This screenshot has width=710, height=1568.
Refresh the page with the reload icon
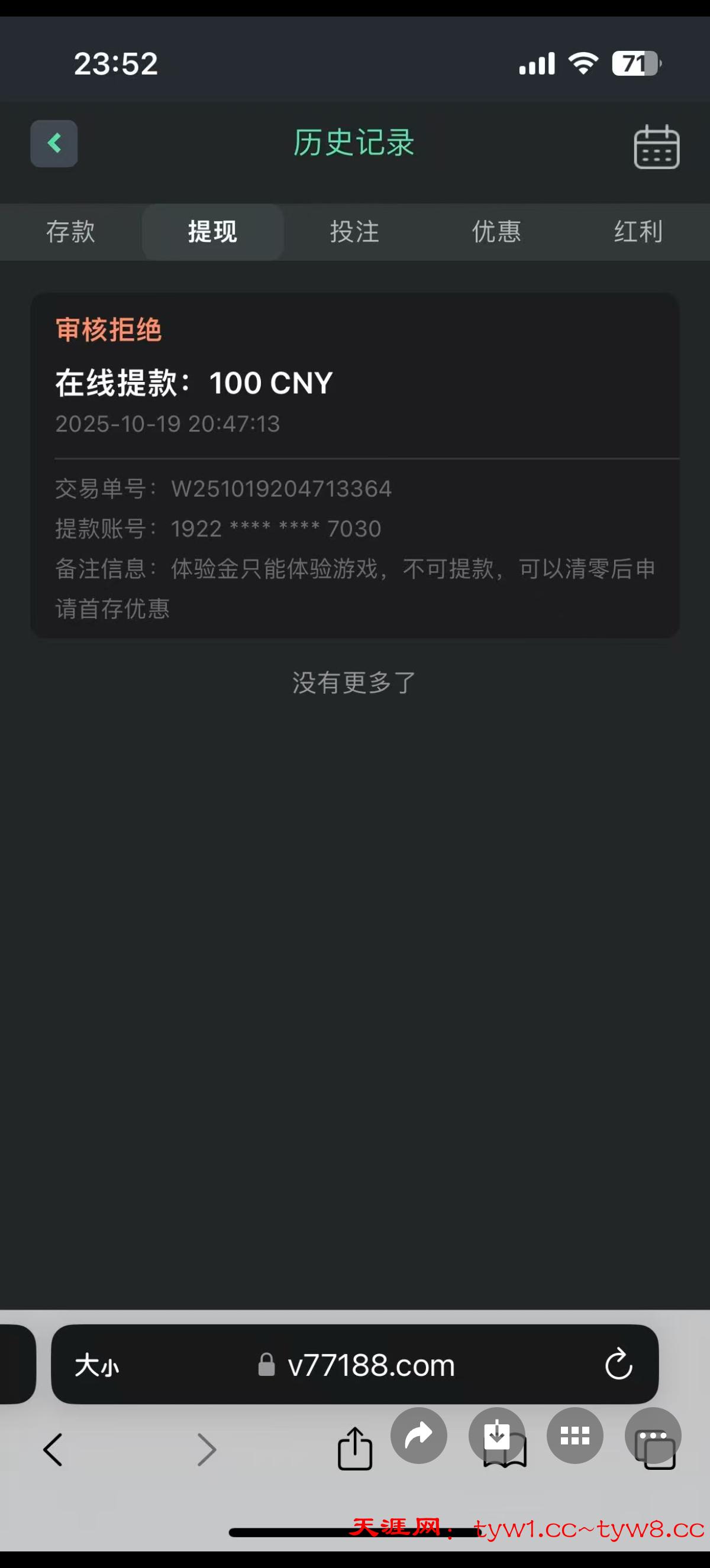coord(619,1364)
